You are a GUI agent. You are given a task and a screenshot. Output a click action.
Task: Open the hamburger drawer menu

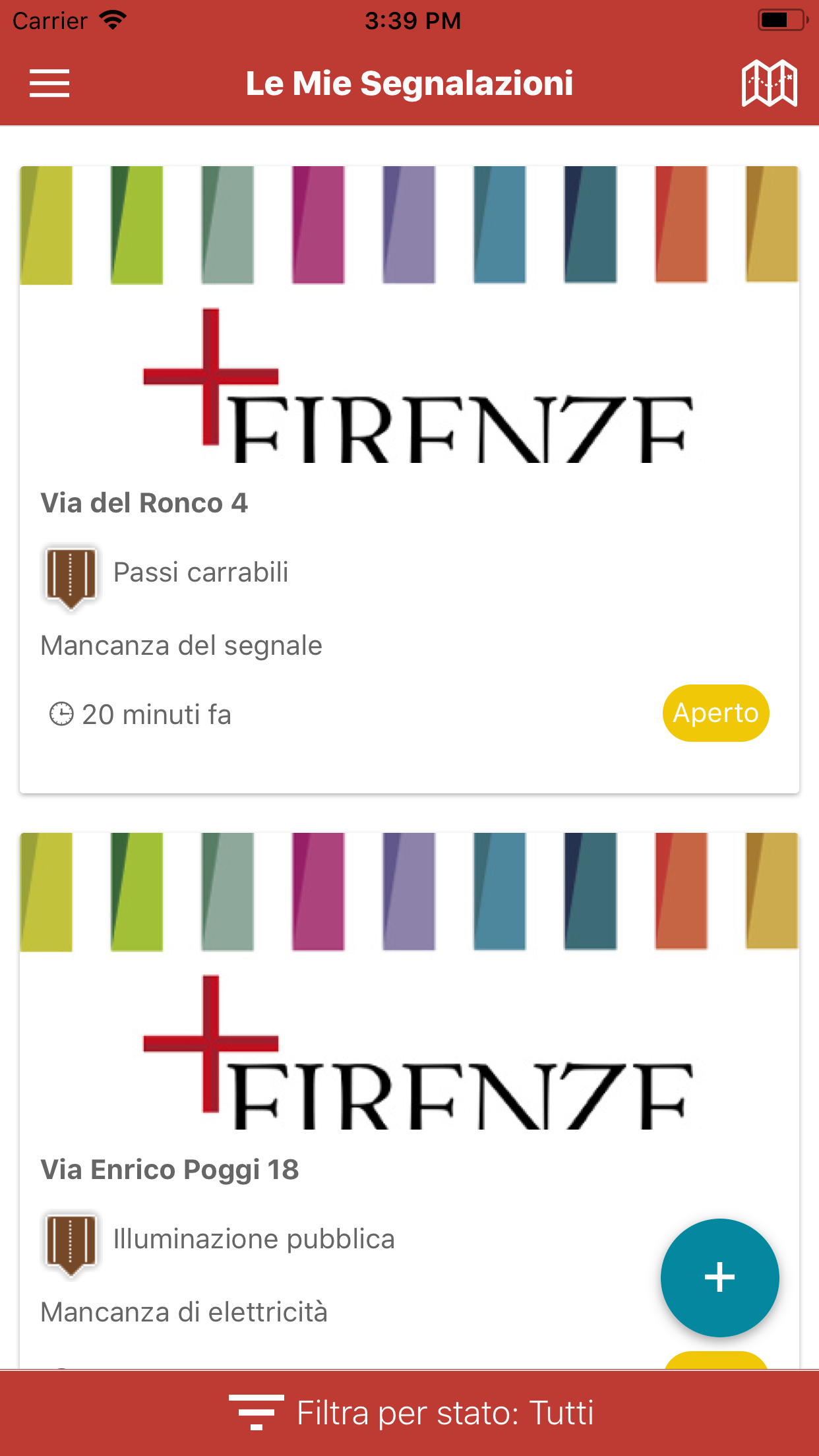(49, 84)
